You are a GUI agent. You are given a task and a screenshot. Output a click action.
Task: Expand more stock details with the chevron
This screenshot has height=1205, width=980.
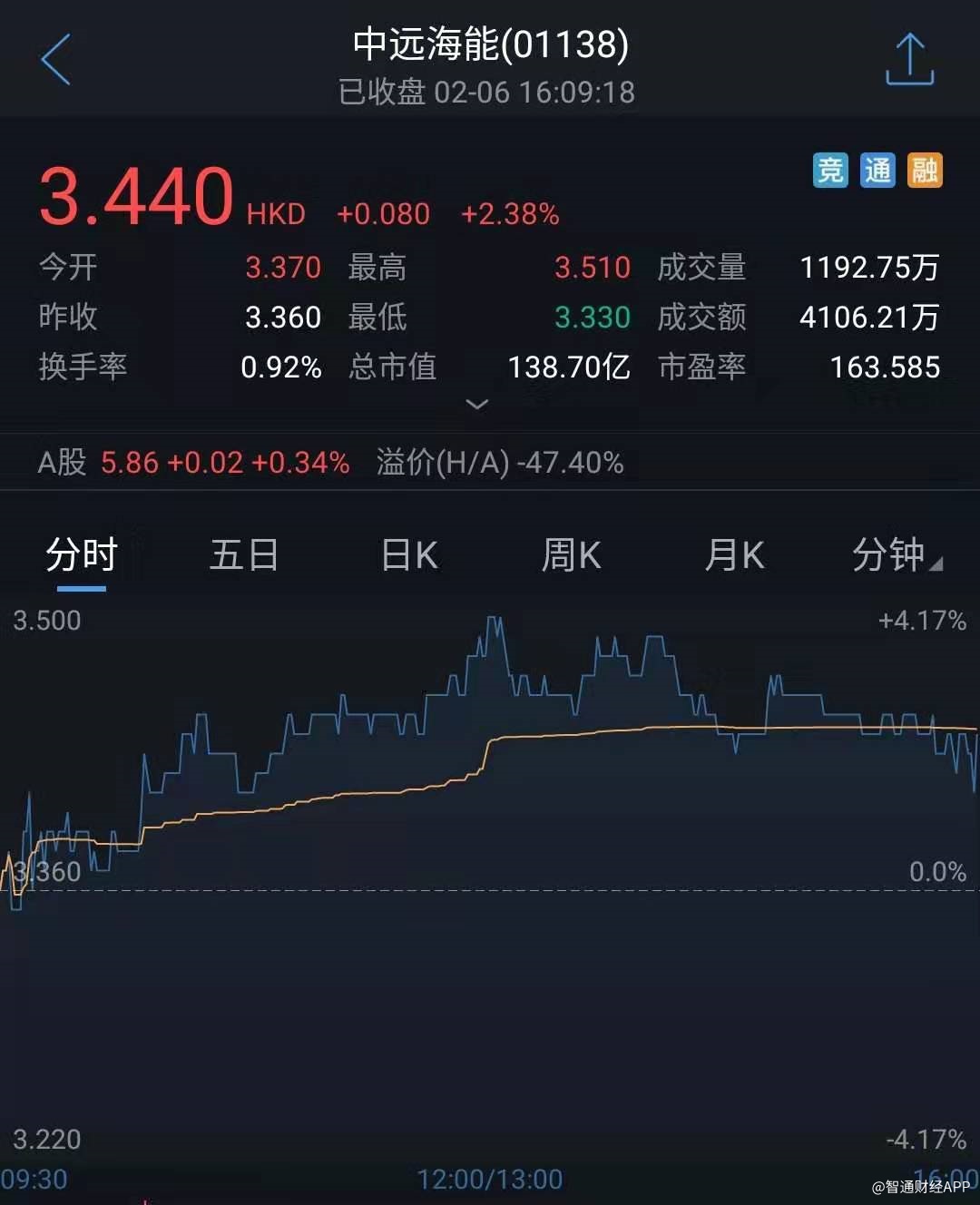click(x=476, y=404)
